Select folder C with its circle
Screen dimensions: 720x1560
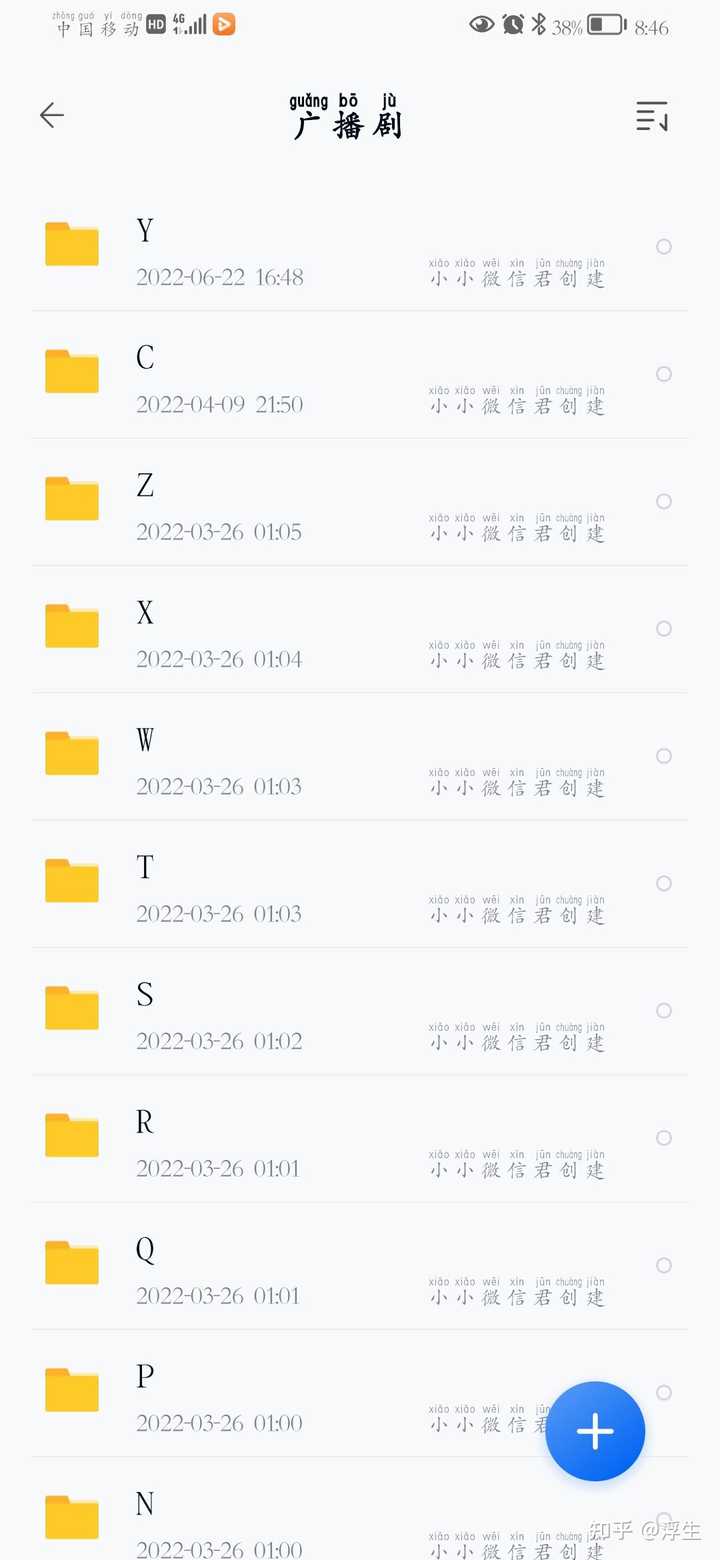(x=664, y=374)
